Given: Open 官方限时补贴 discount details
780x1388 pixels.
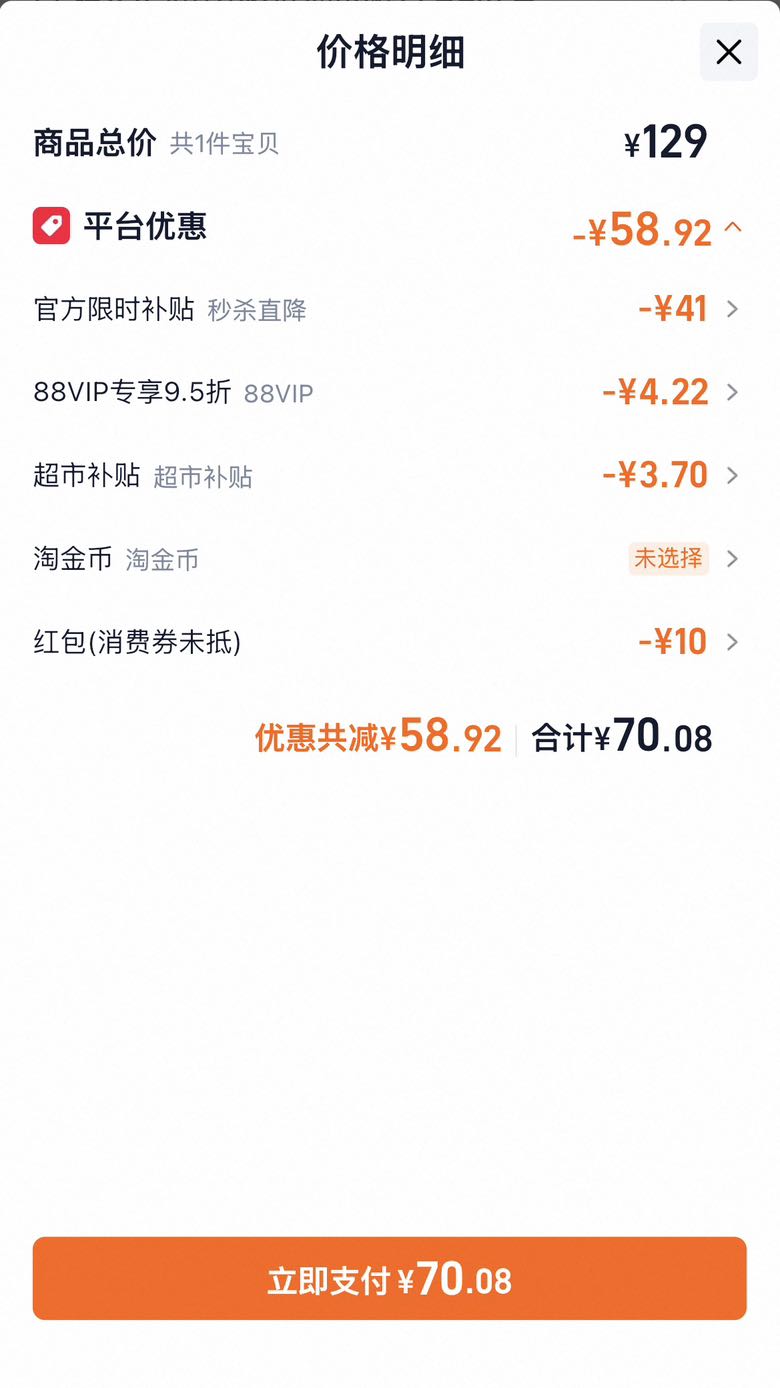Looking at the screenshot, I should pos(390,309).
